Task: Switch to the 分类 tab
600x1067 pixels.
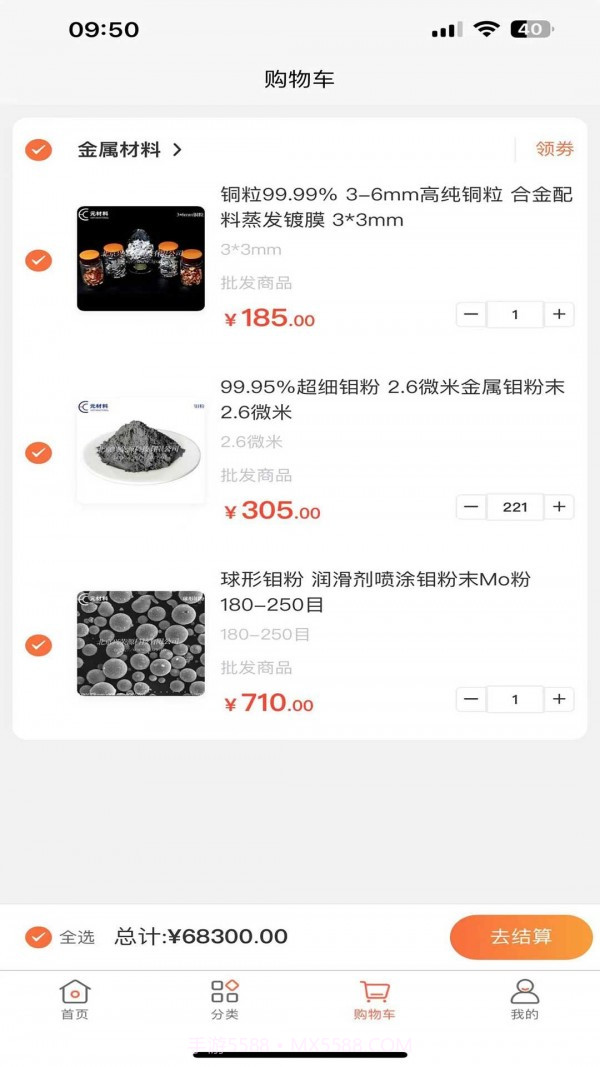Action: [225, 999]
